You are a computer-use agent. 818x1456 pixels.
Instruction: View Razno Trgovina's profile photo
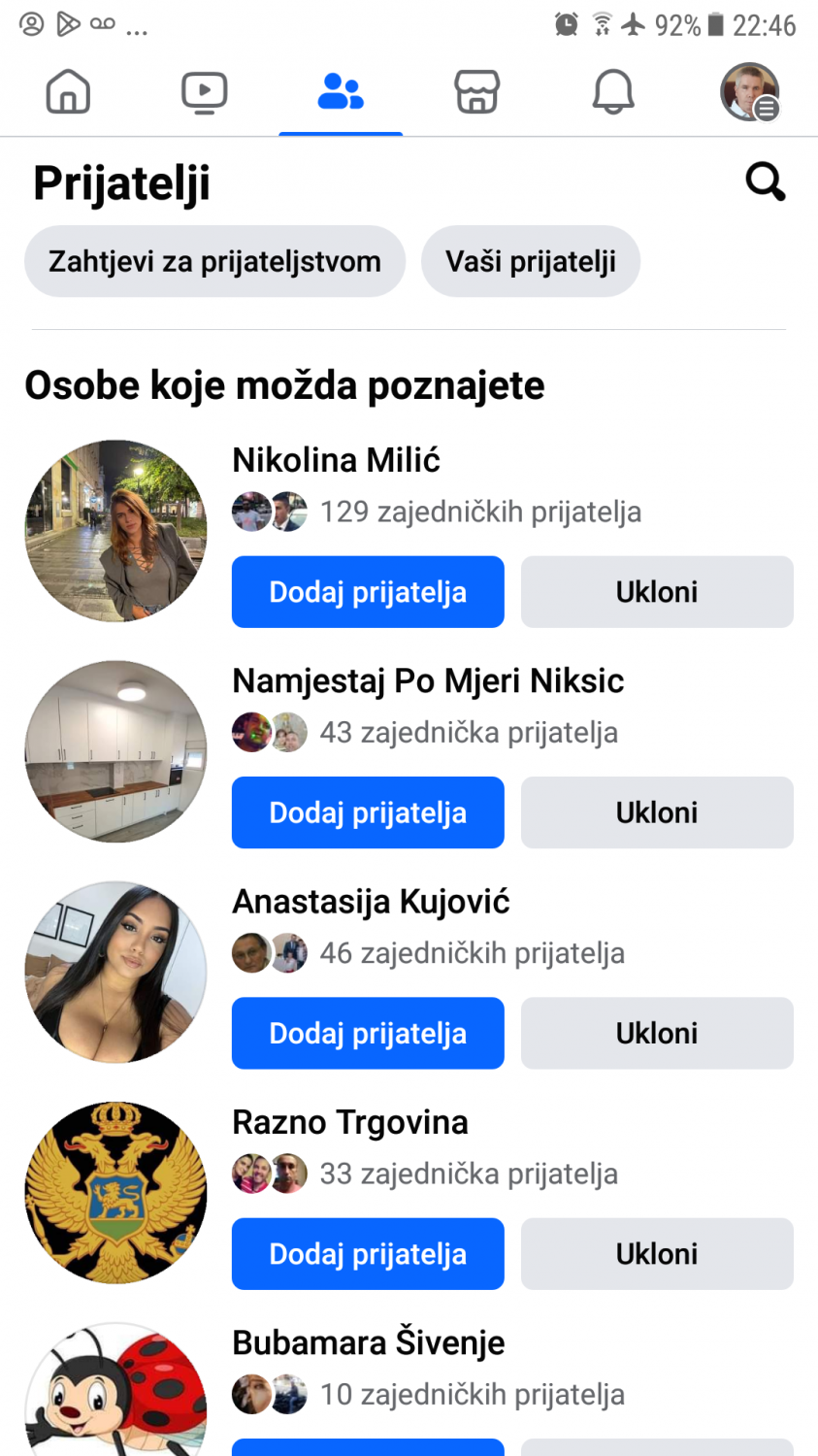(x=115, y=1193)
